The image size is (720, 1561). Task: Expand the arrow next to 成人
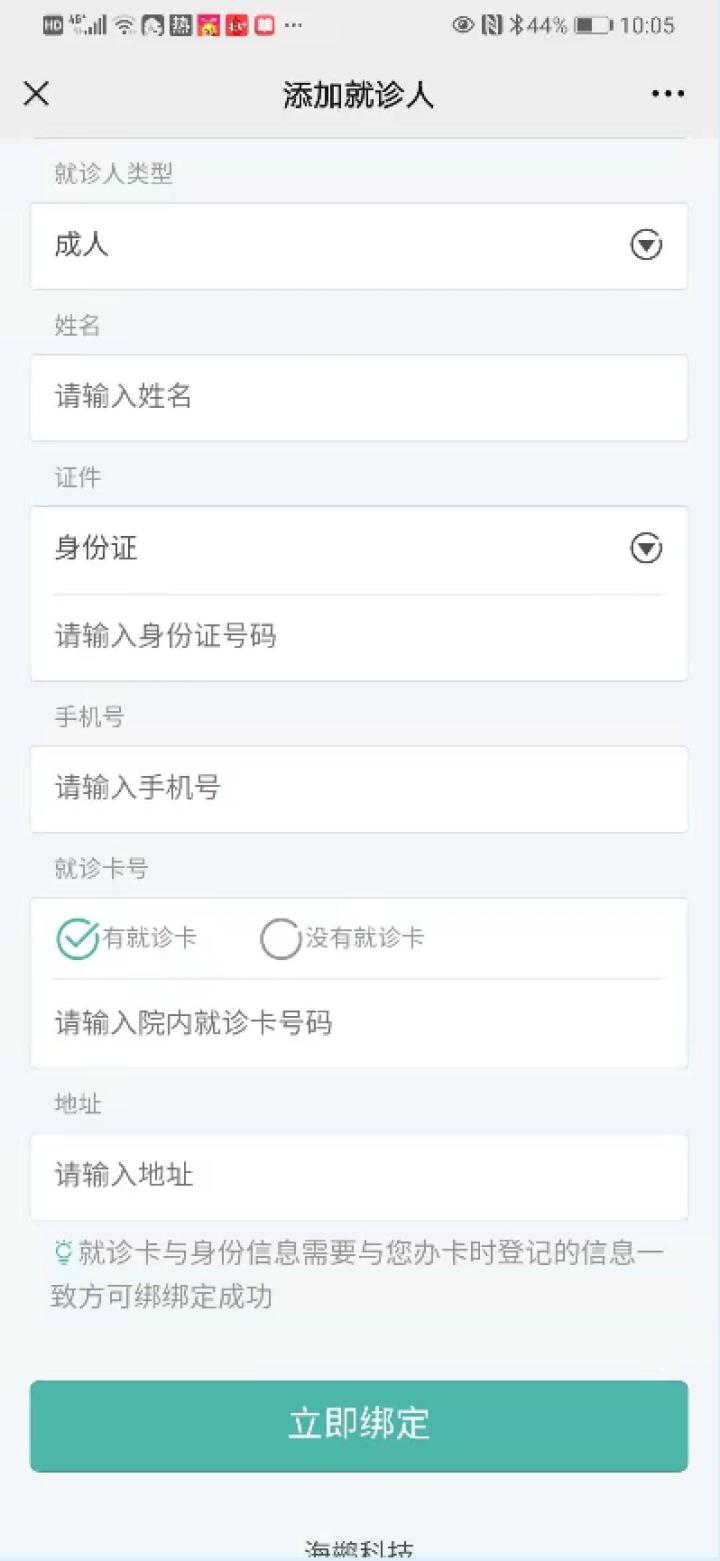click(645, 246)
